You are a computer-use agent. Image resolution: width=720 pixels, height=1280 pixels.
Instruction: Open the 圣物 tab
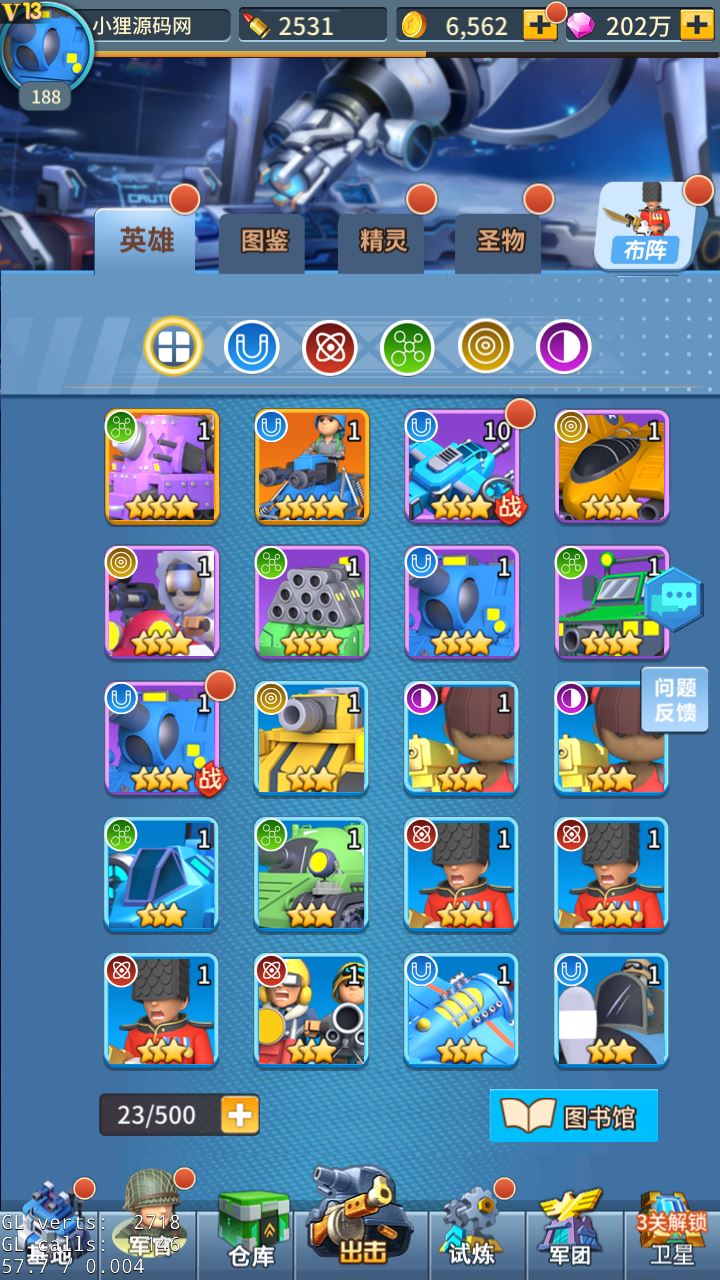tap(500, 241)
